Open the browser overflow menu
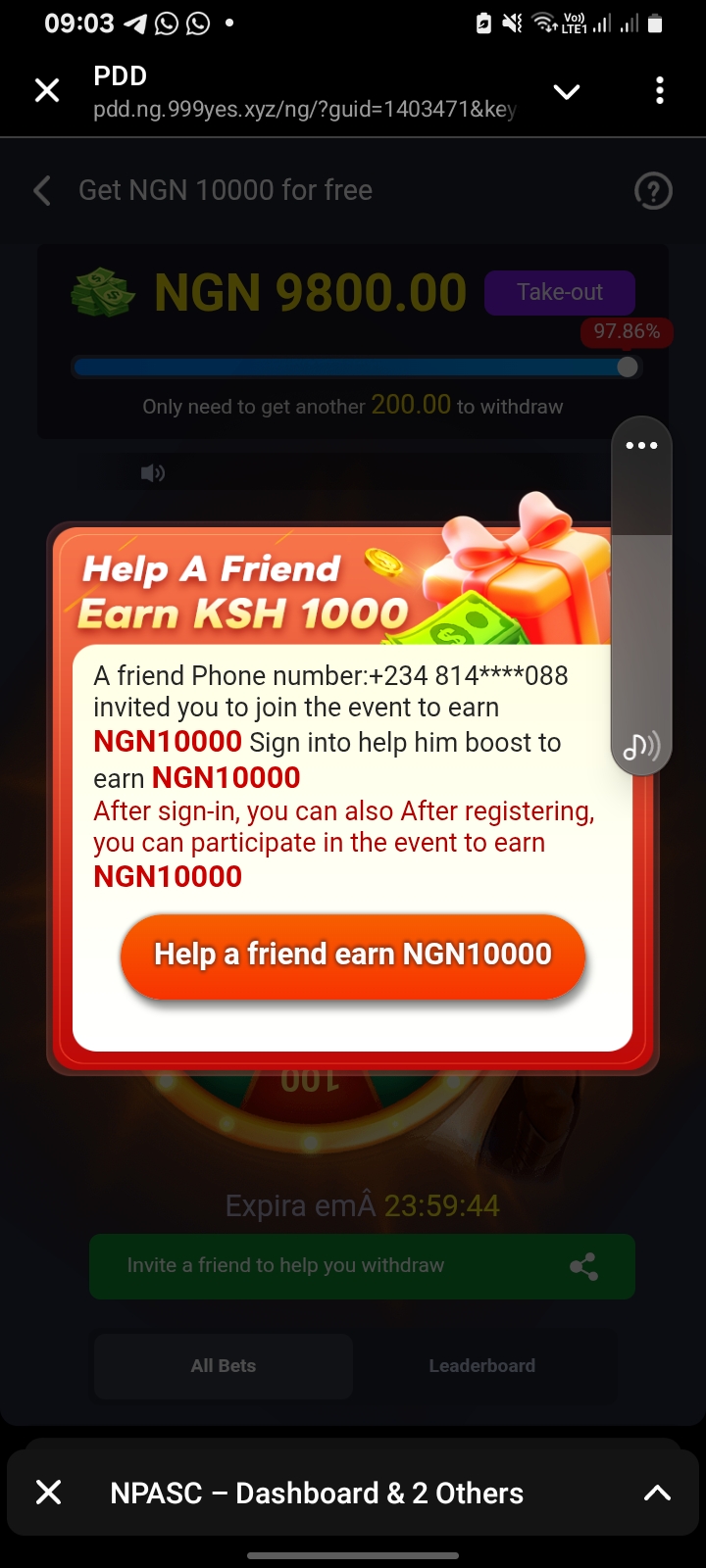706x1568 pixels. (660, 91)
